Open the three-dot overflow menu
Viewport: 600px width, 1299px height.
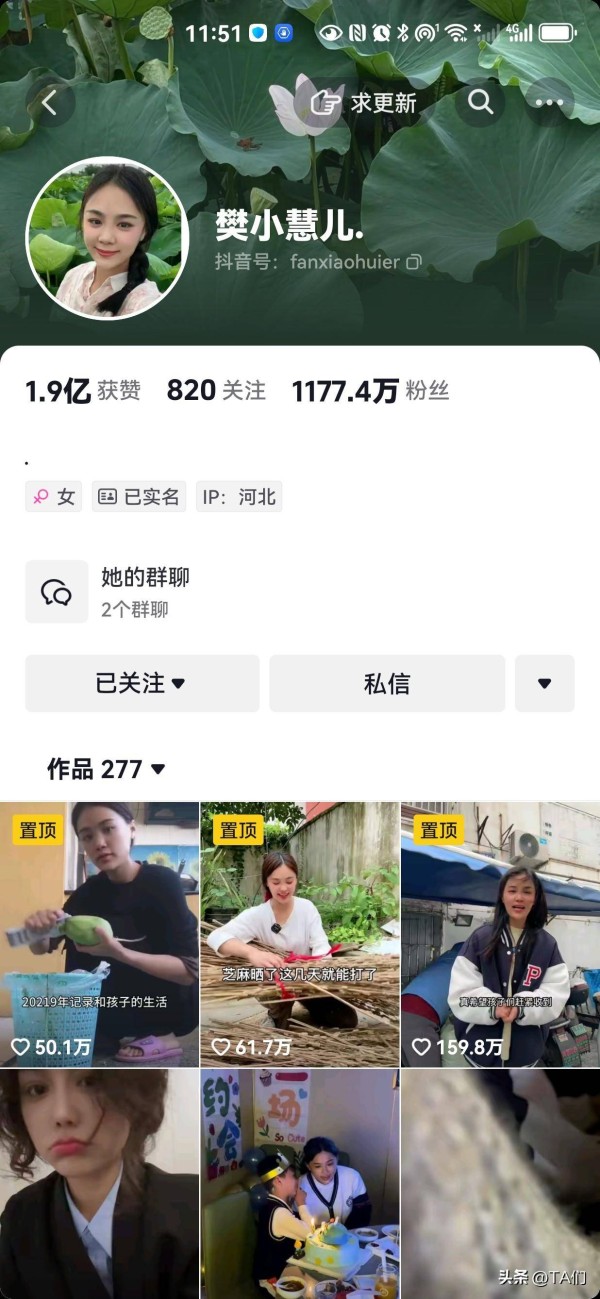coord(549,102)
